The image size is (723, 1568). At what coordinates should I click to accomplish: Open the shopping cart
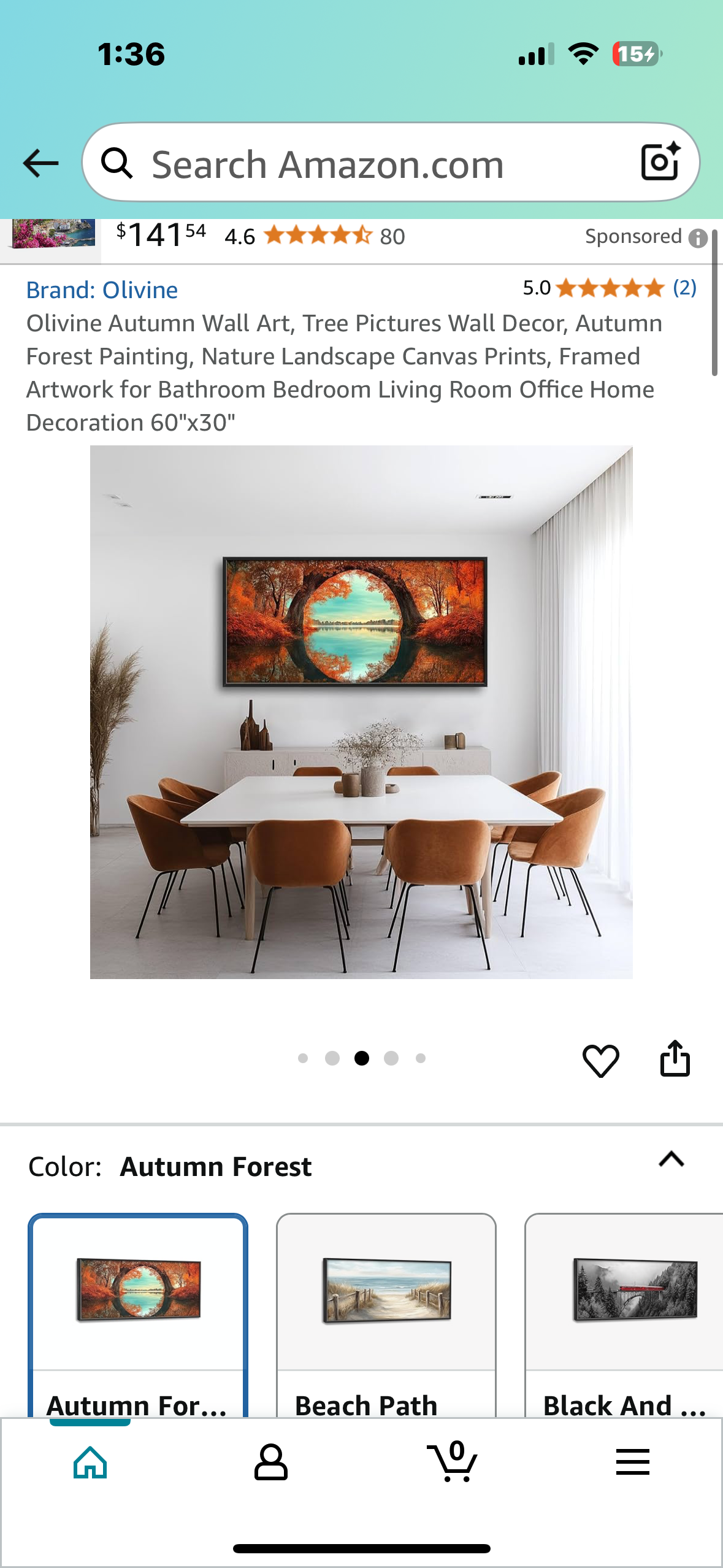click(452, 1462)
